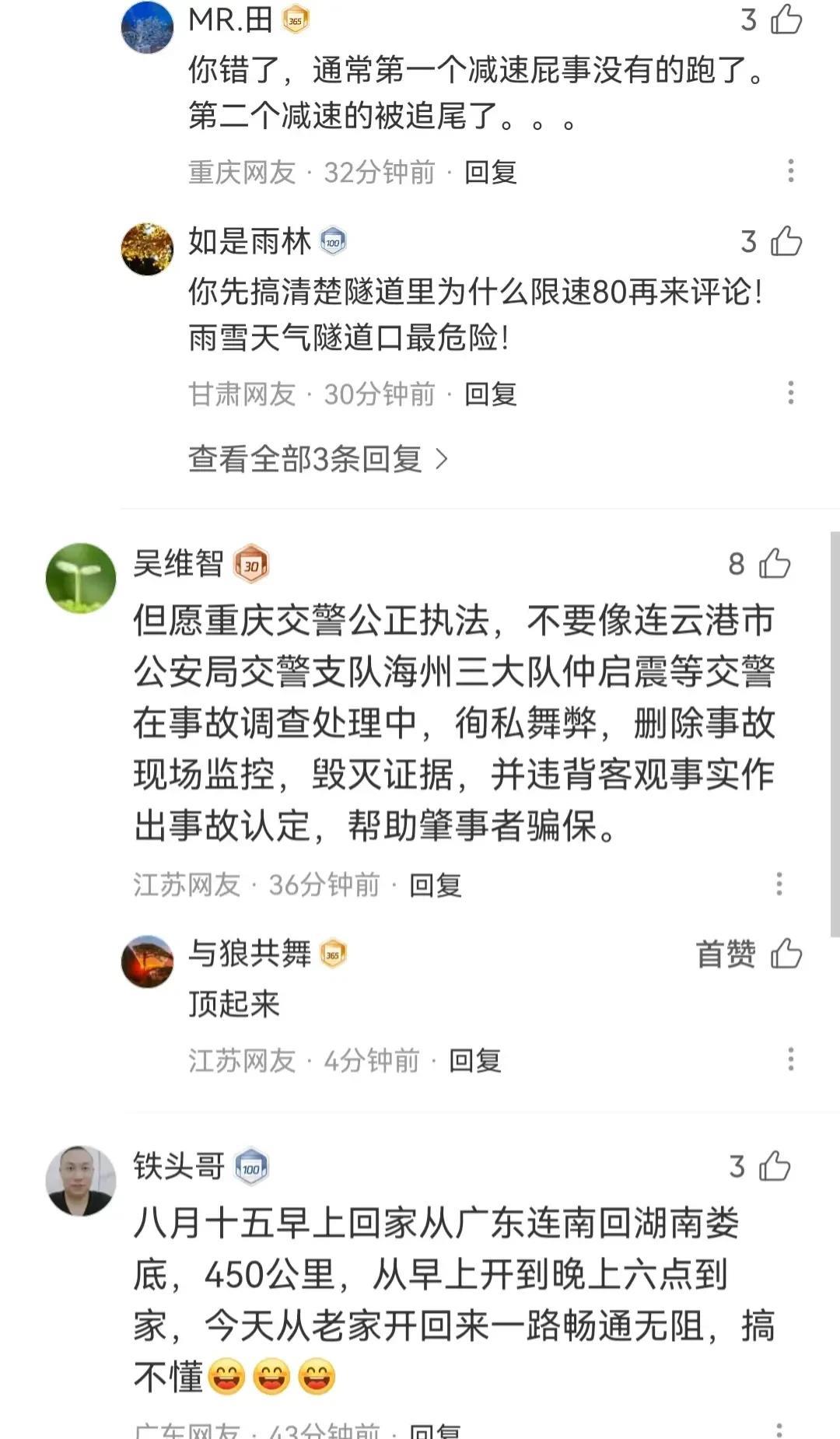The height and width of the screenshot is (1439, 840).
Task: Open 吴维智's profile avatar
Action: coord(81,578)
